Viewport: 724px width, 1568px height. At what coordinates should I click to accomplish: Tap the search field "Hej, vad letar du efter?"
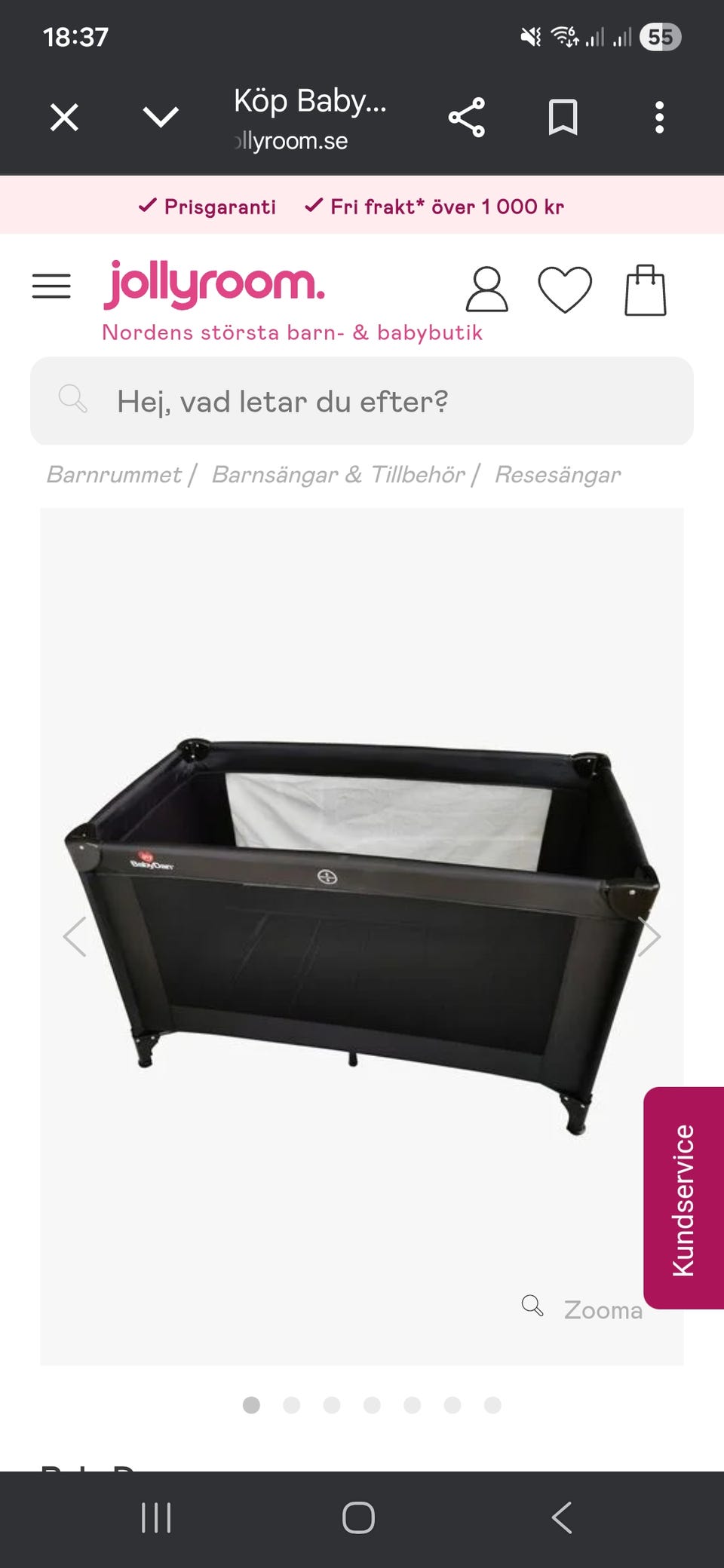[x=362, y=401]
